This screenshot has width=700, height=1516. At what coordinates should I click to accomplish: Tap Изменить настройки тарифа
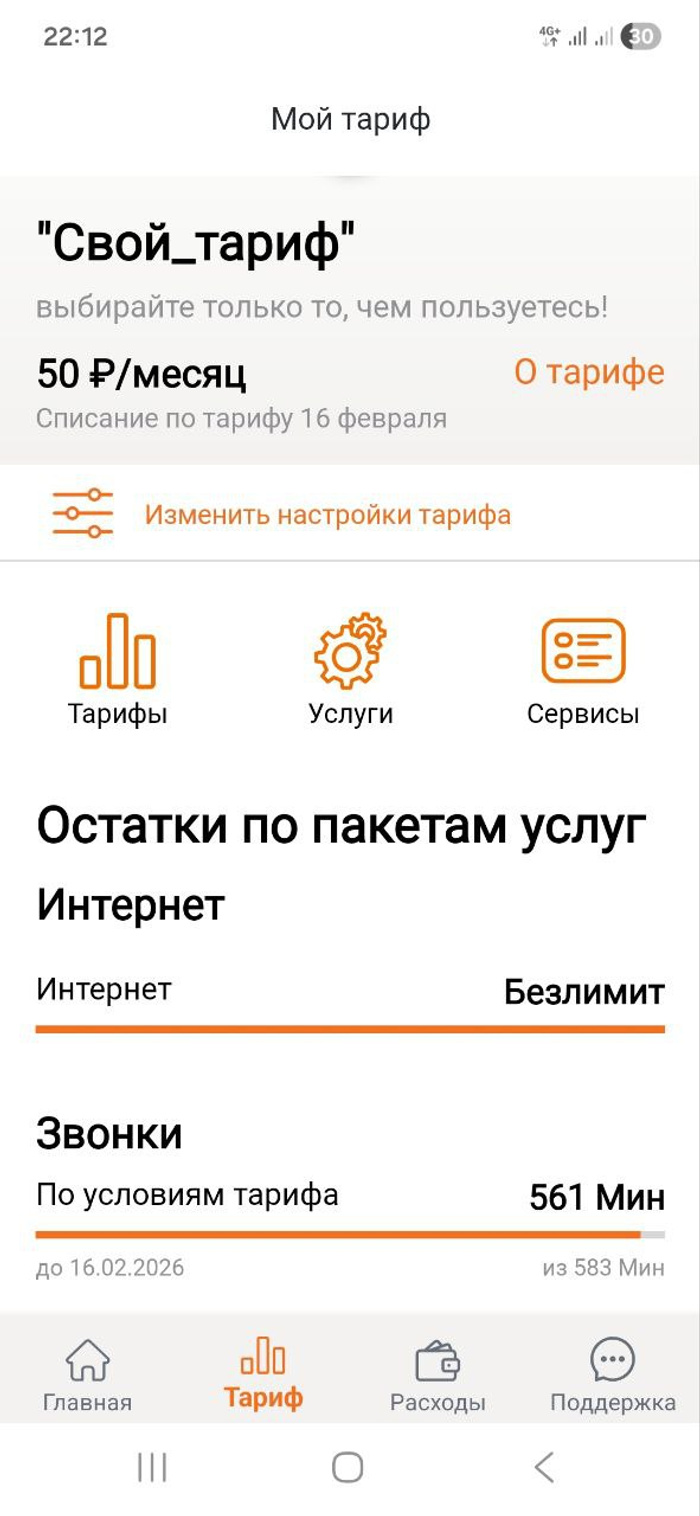tap(327, 515)
